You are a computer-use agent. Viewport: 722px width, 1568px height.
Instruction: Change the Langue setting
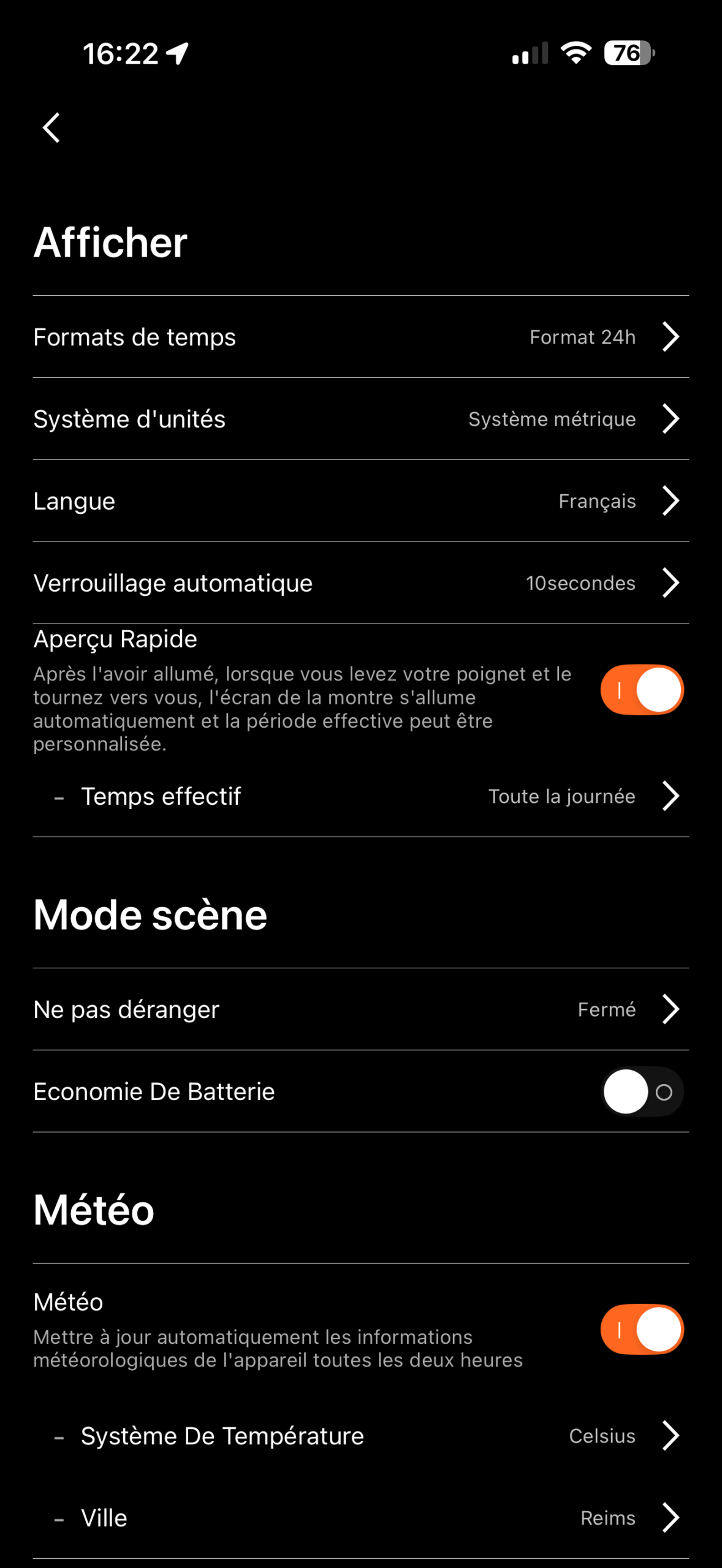click(361, 501)
